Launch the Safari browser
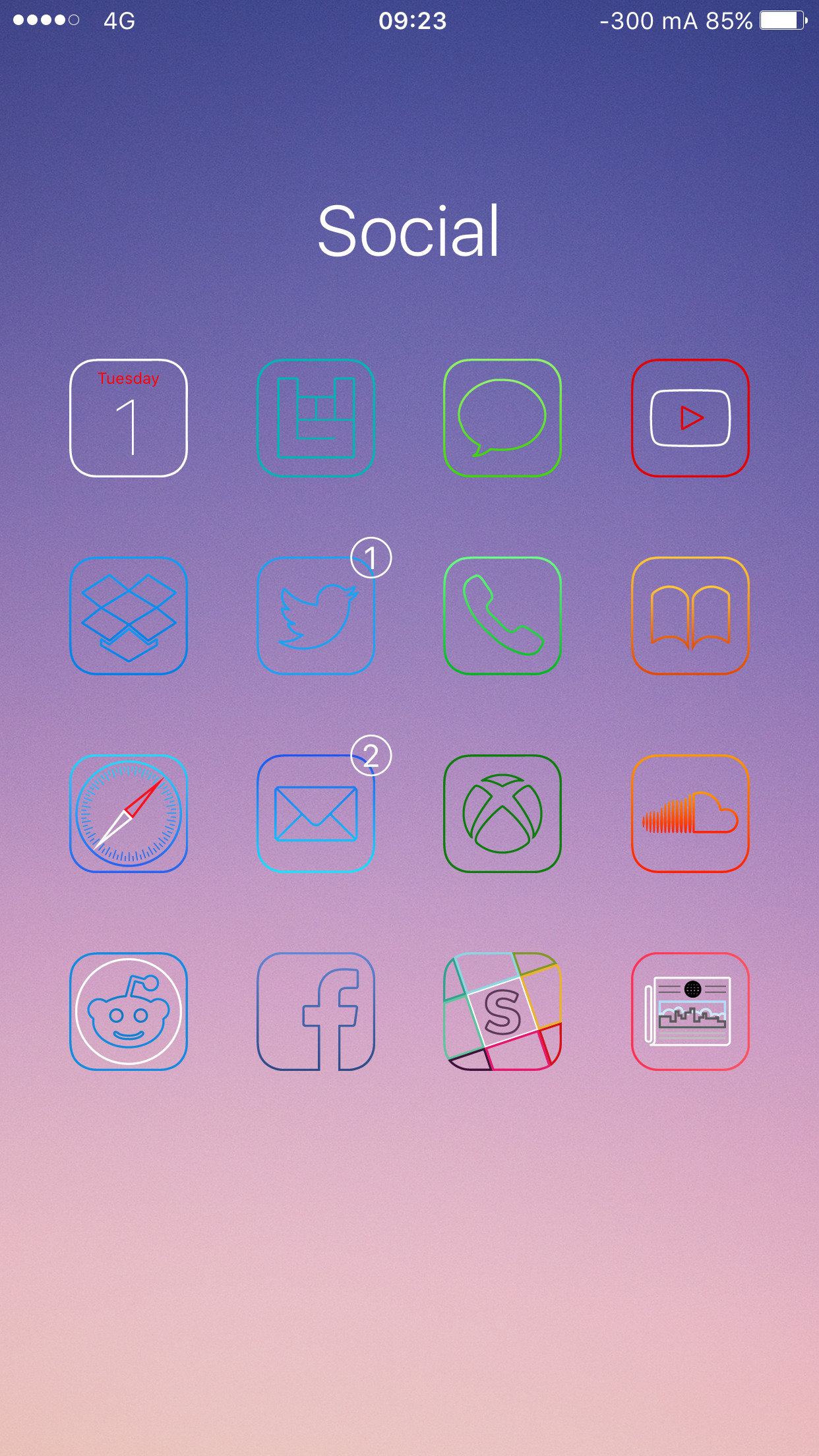Viewport: 819px width, 1456px height. click(129, 814)
